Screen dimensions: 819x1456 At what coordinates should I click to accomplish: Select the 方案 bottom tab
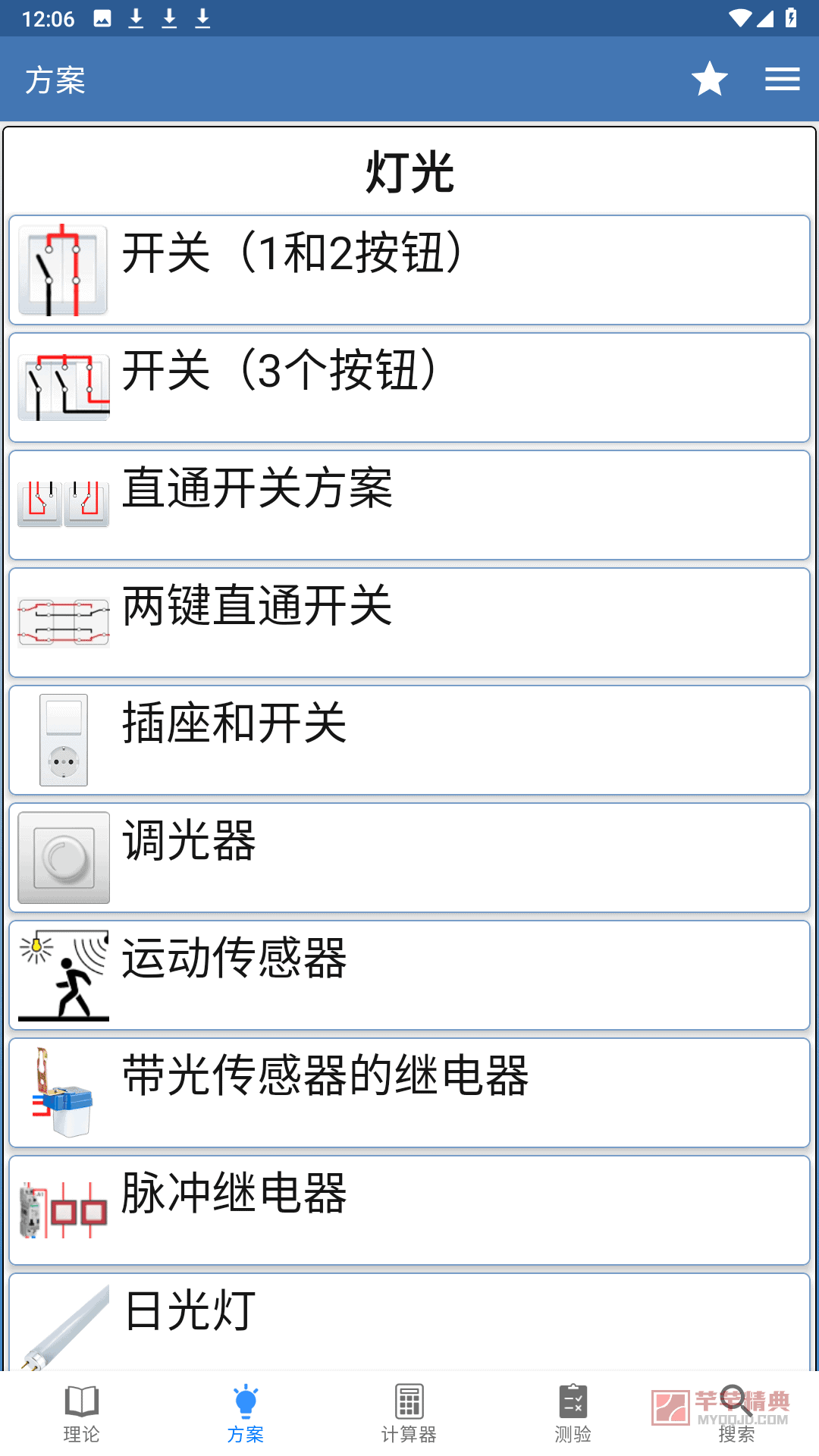tap(246, 1414)
